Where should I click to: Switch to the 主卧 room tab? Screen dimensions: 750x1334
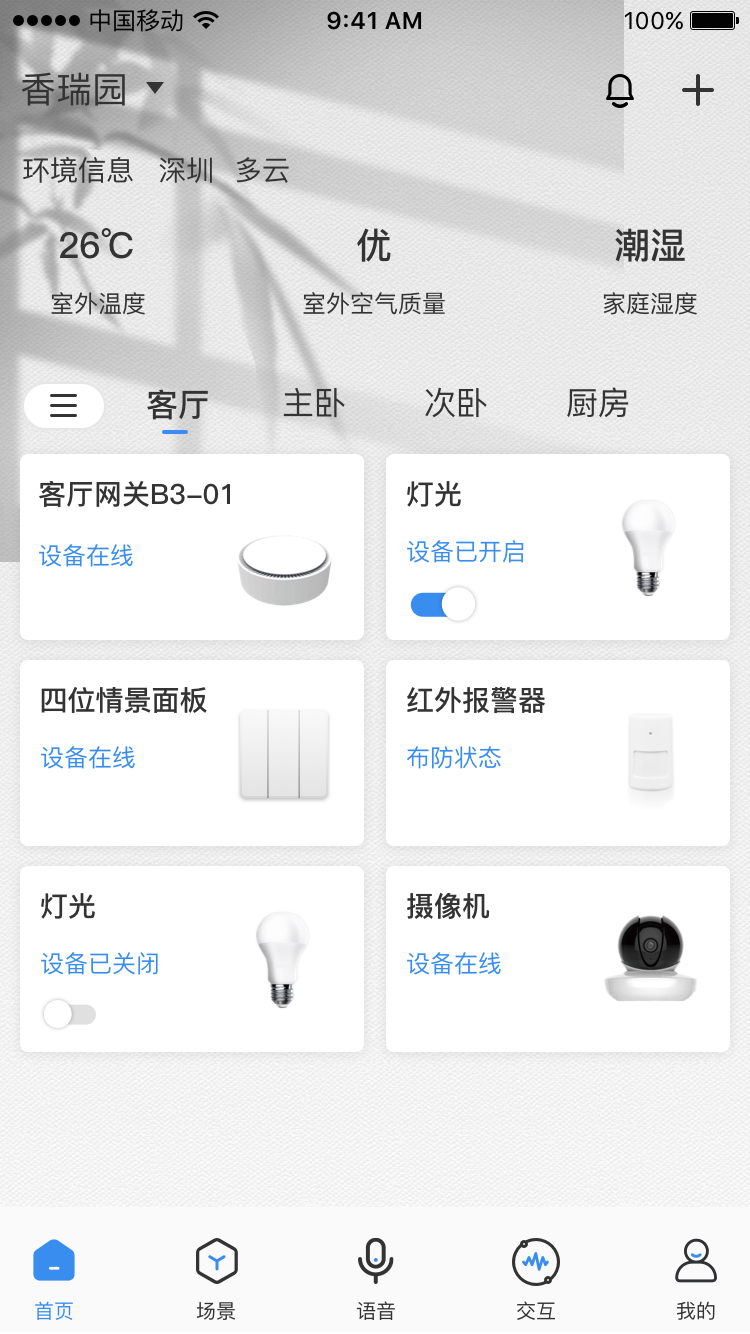313,404
